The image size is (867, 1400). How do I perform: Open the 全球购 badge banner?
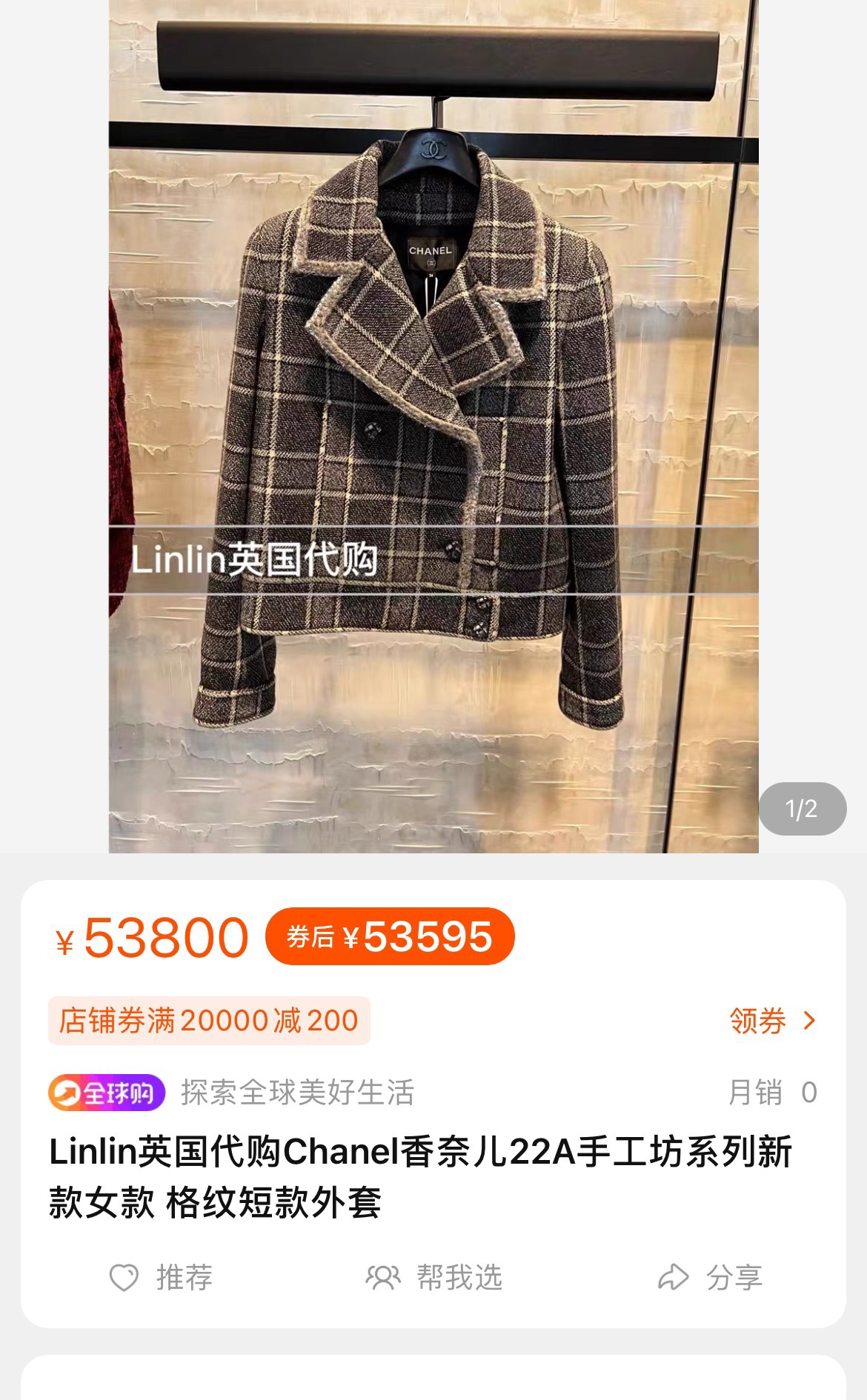(107, 1093)
